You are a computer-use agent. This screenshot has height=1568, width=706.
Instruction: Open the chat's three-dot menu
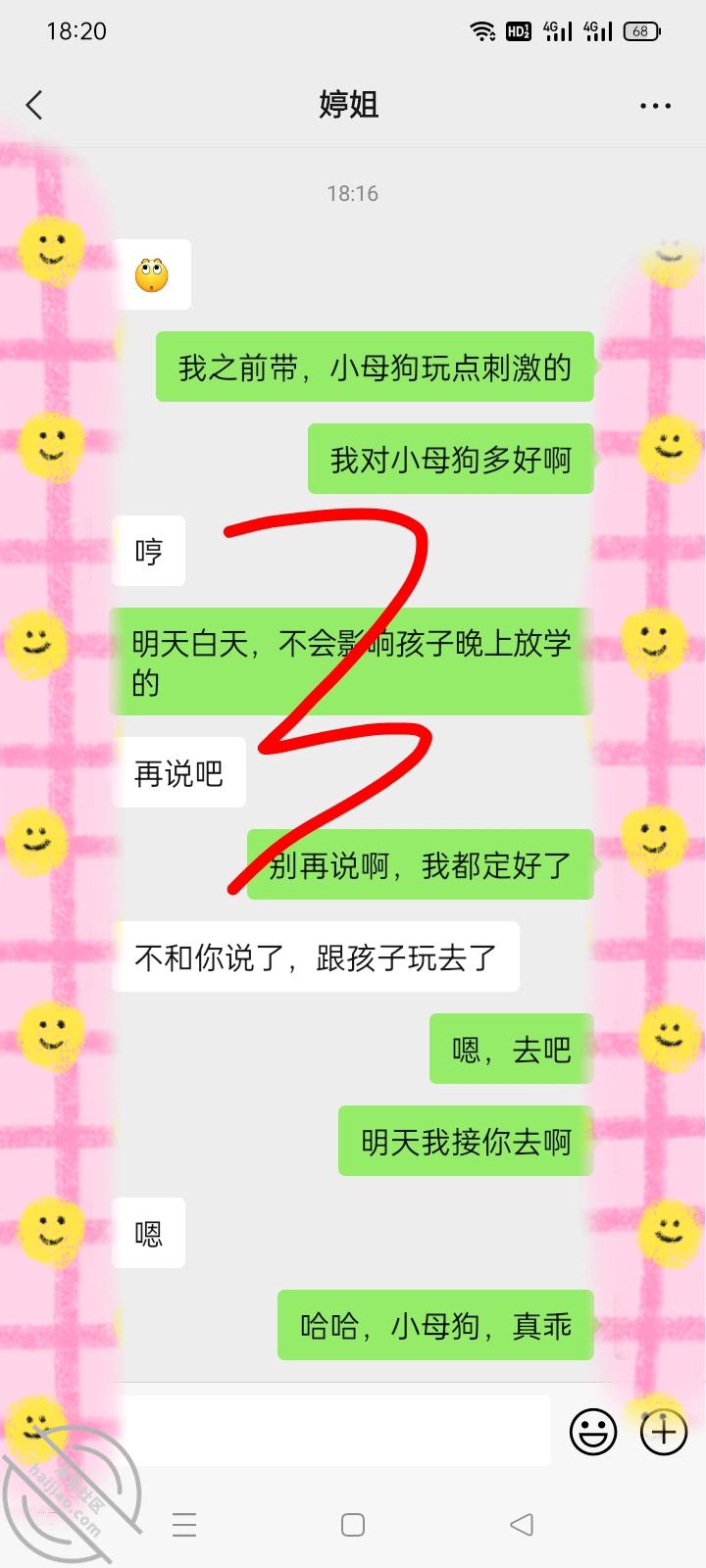[x=654, y=106]
